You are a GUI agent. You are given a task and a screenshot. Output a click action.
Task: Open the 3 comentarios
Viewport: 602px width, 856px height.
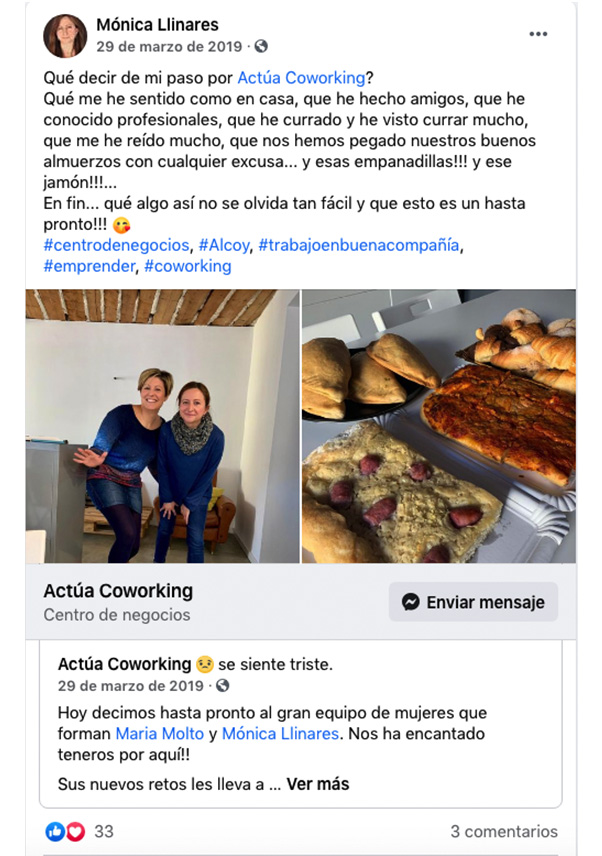504,831
